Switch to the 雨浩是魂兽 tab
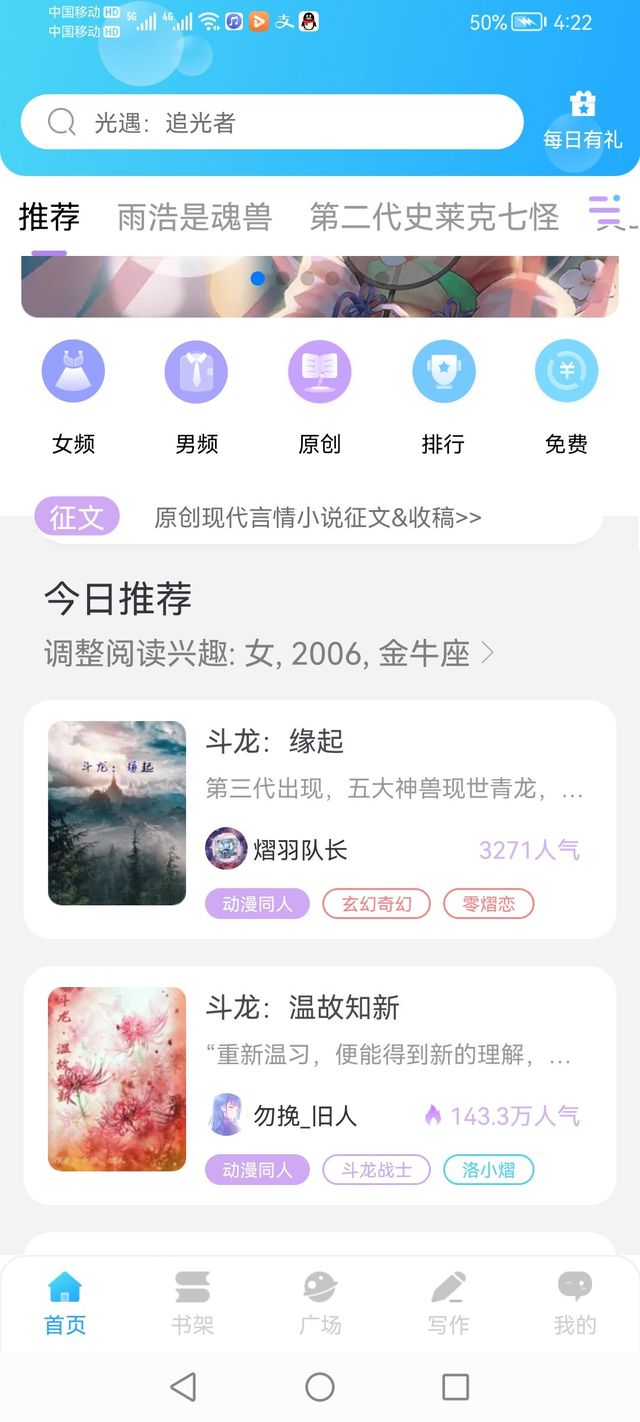Viewport: 640px width, 1422px height. coord(194,217)
